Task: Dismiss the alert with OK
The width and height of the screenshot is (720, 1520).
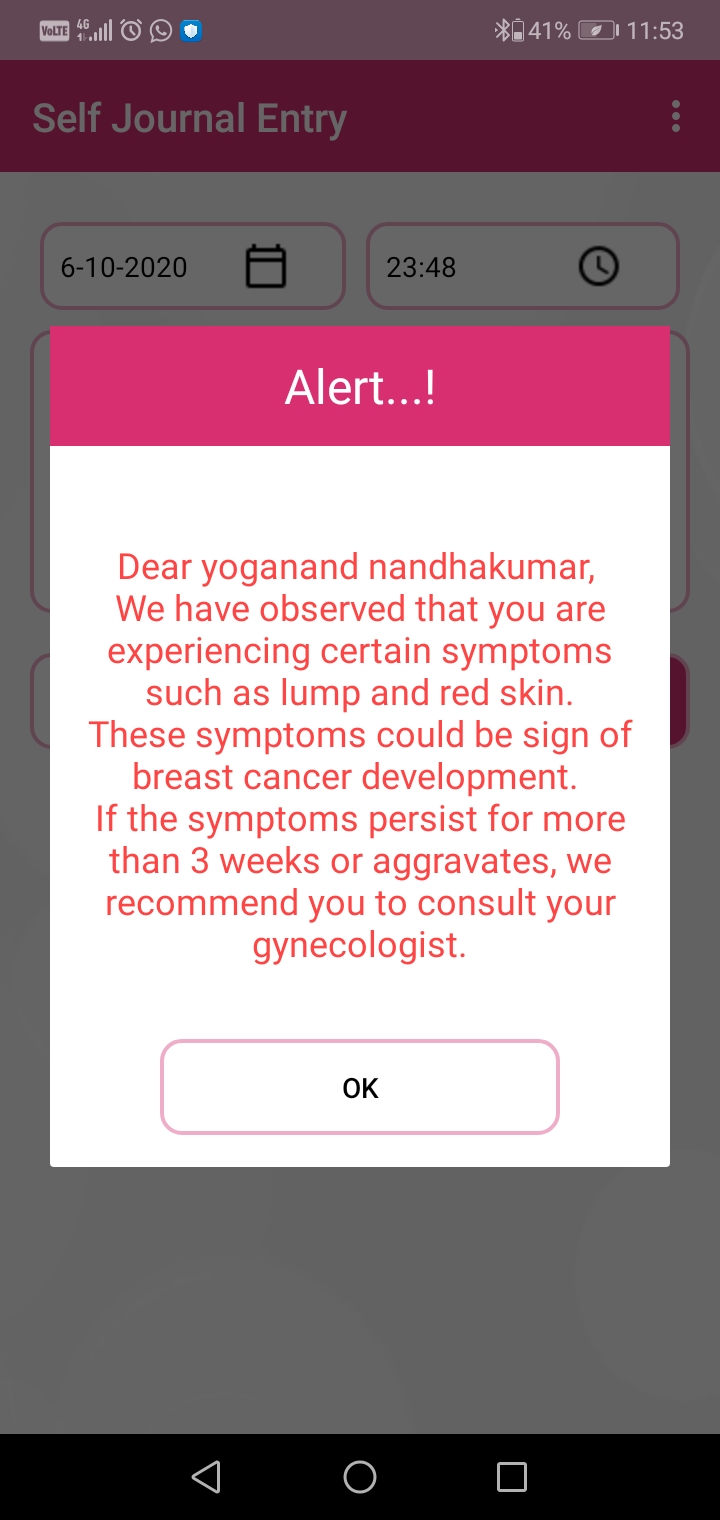Action: 360,1087
